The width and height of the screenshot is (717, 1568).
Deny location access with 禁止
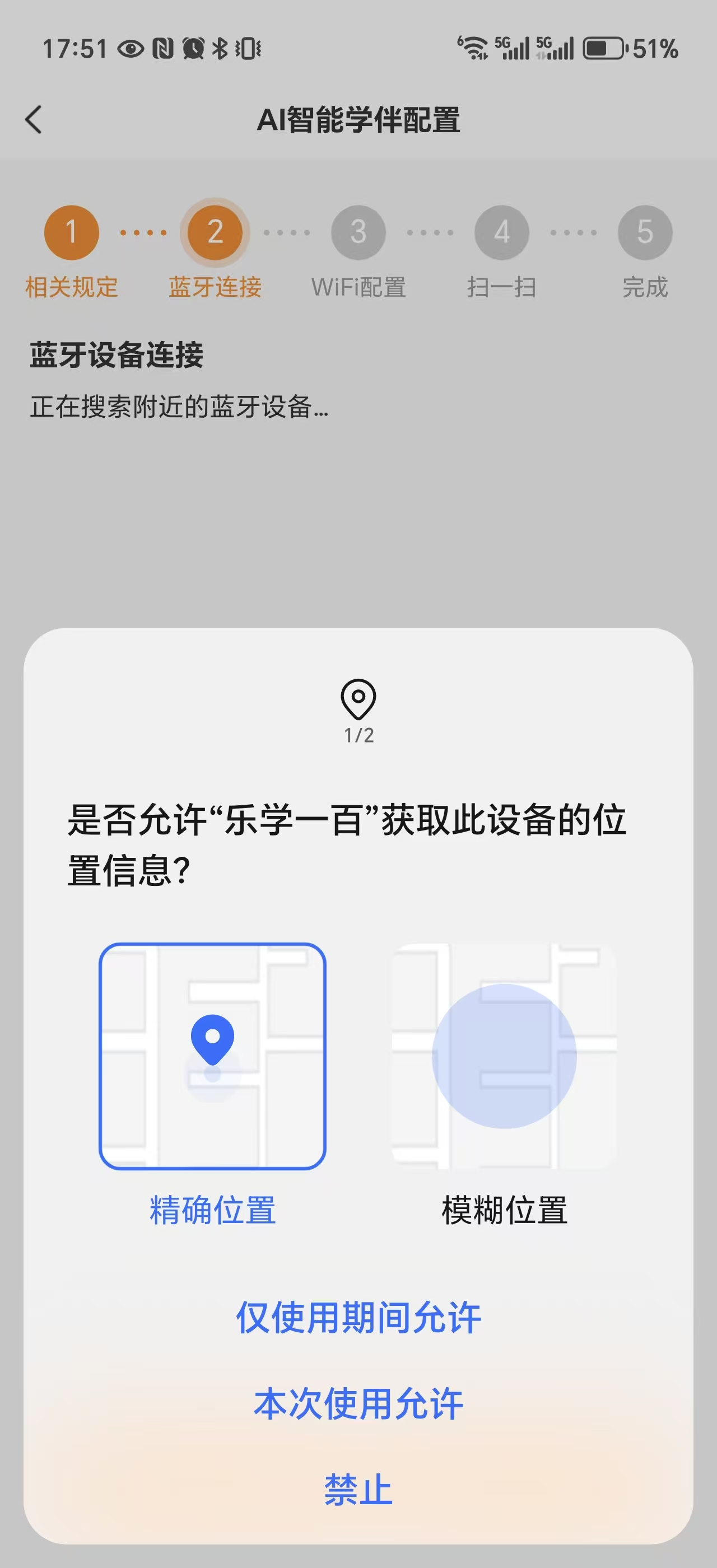point(358,1490)
